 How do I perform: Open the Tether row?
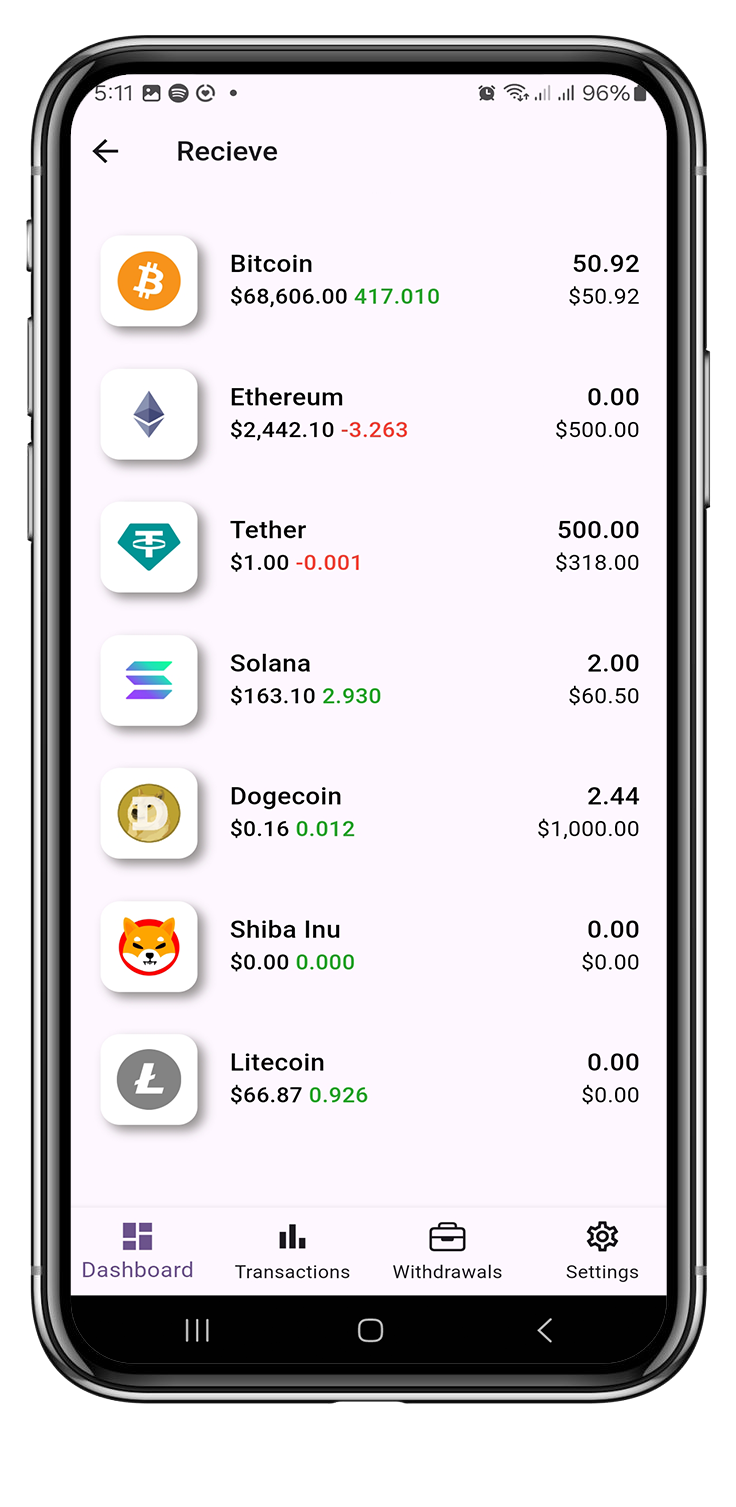tap(369, 546)
